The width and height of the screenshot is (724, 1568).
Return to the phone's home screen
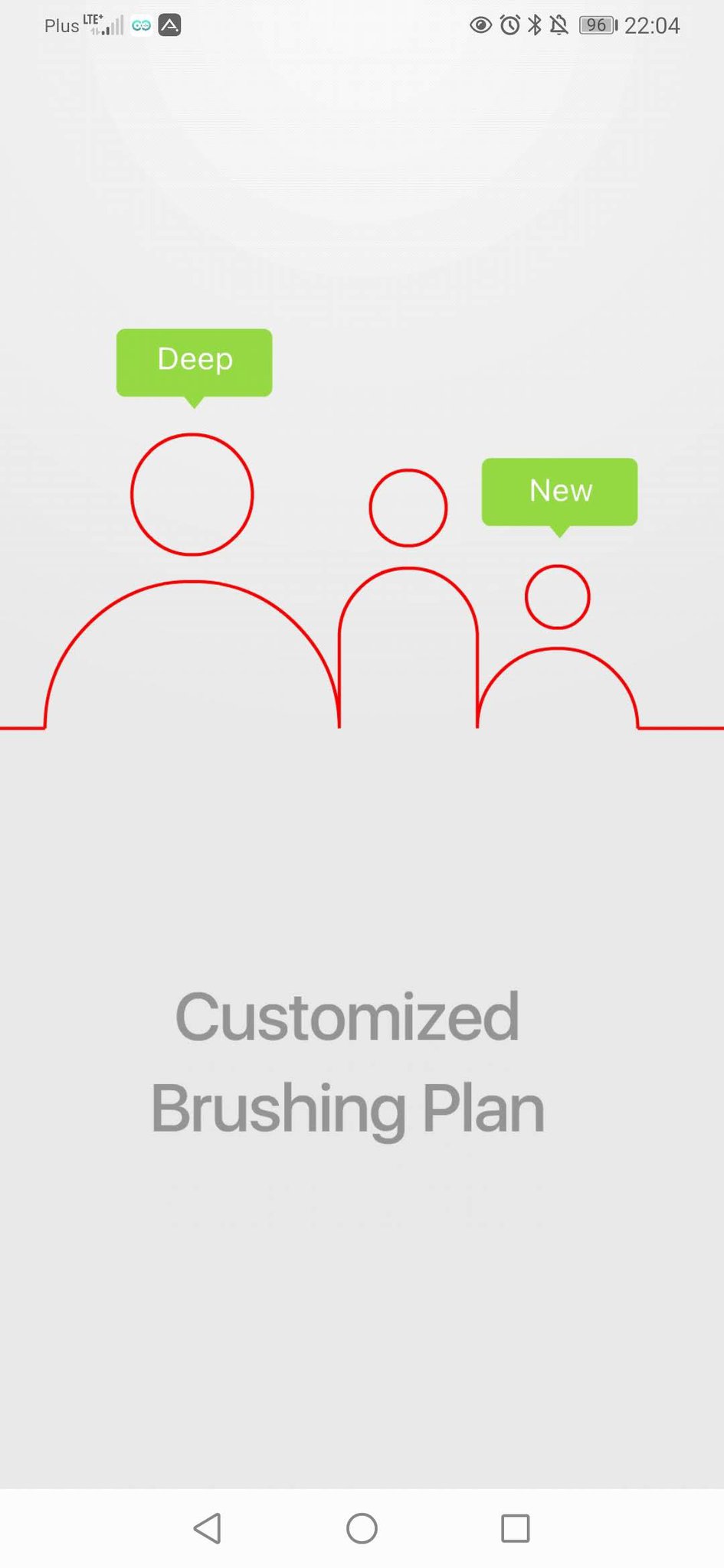tap(362, 1528)
